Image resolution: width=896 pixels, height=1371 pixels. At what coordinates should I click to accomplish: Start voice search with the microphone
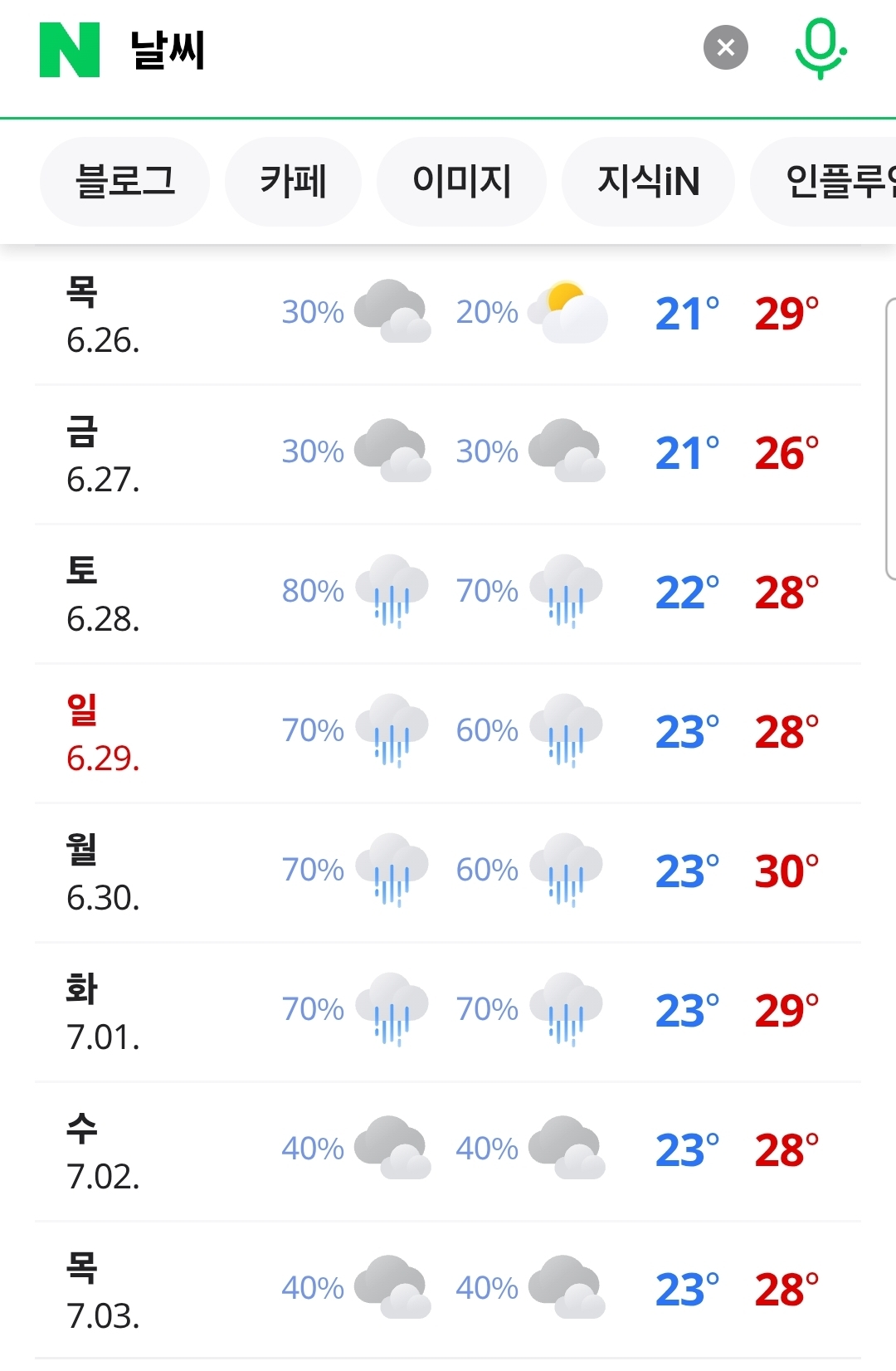pyautogui.click(x=820, y=48)
